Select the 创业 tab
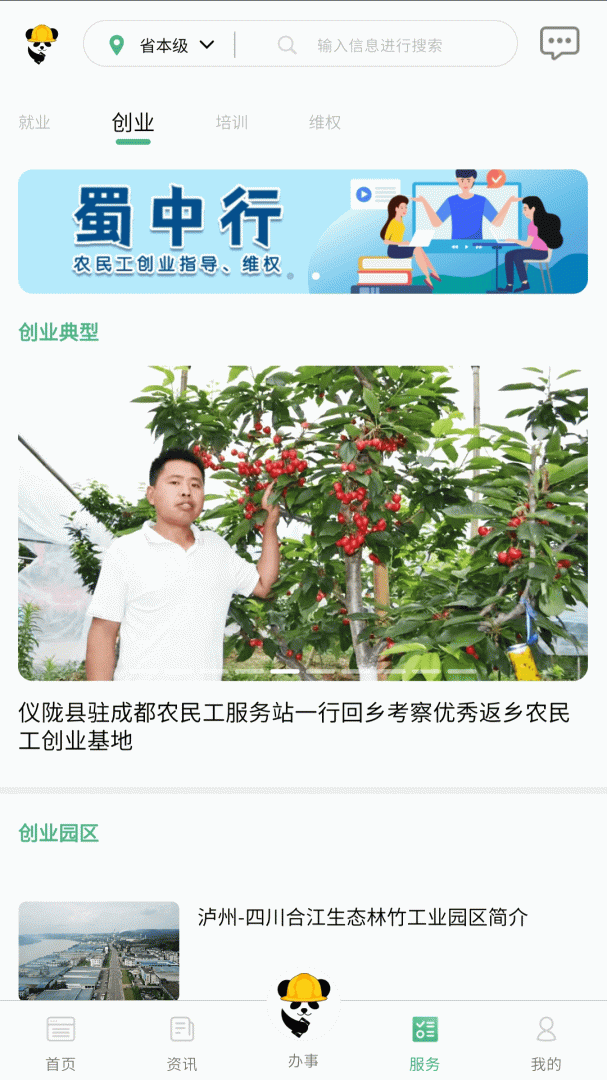Viewport: 607px width, 1080px height. [x=133, y=123]
